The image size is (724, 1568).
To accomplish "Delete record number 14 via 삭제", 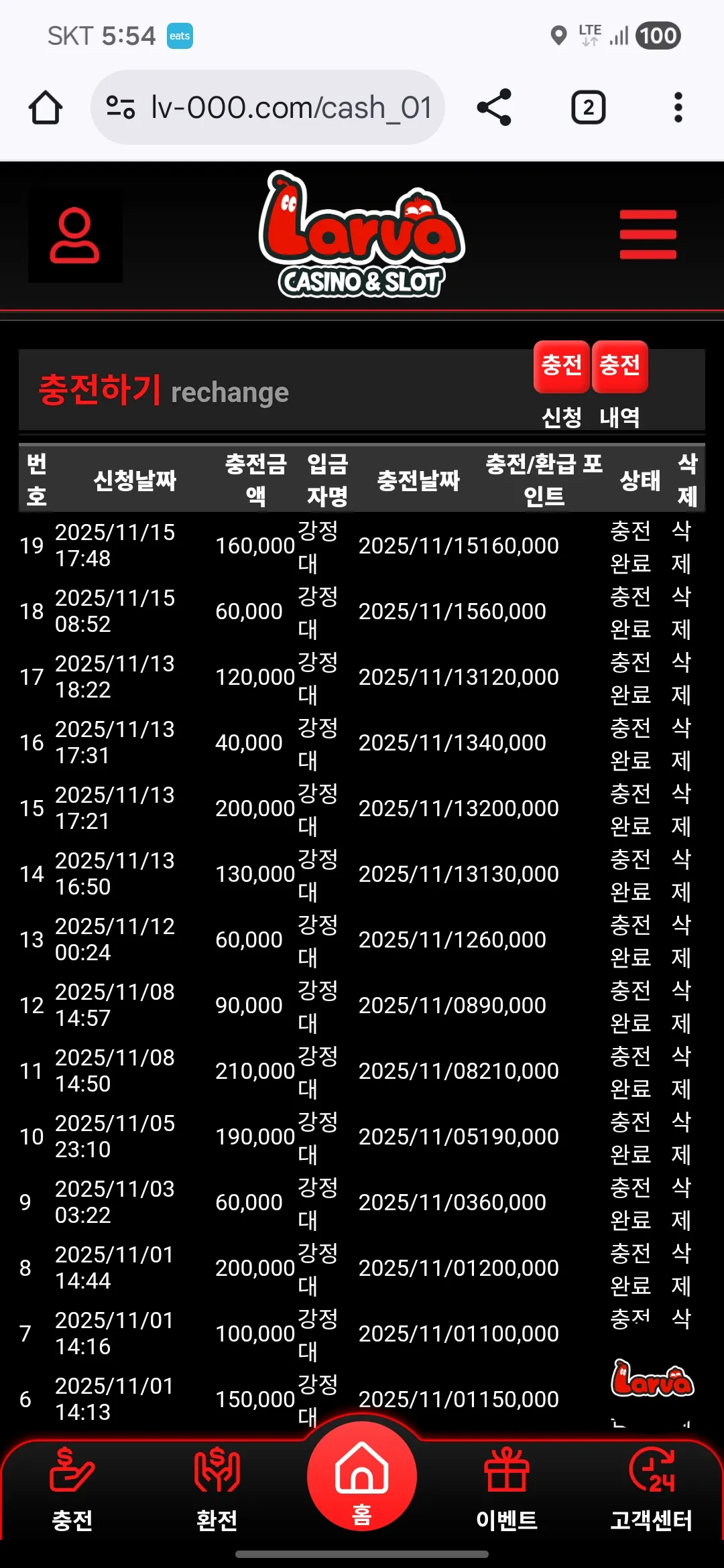I will tap(681, 874).
